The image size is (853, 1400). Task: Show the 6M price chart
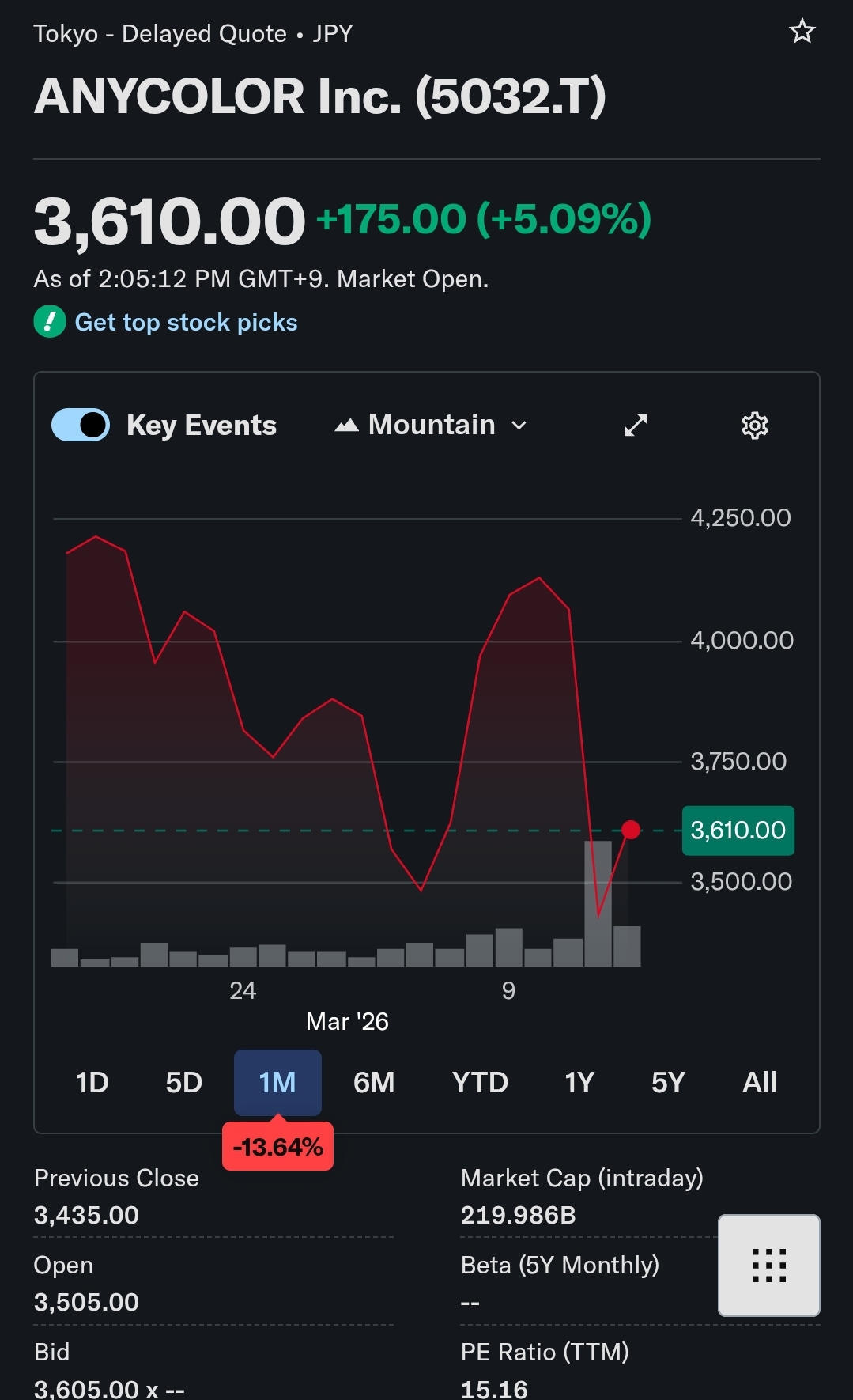click(x=374, y=1082)
